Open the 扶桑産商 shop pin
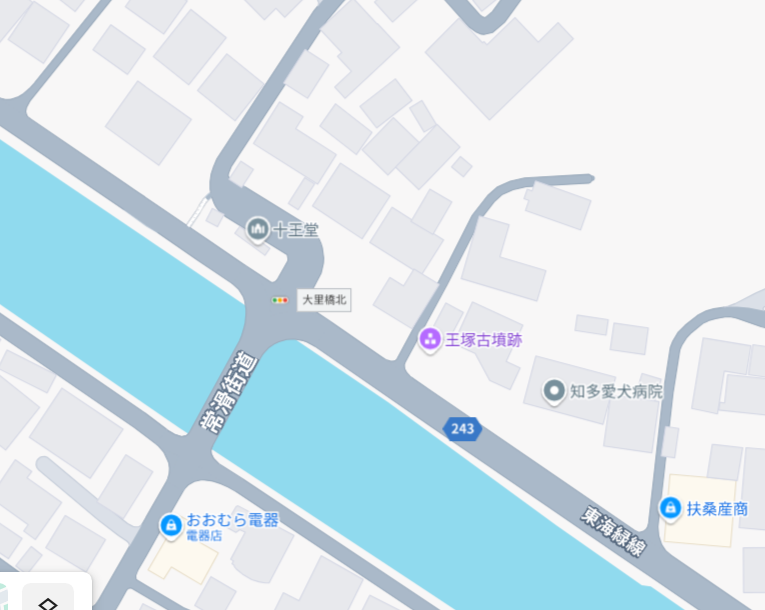Image resolution: width=765 pixels, height=610 pixels. tap(670, 509)
